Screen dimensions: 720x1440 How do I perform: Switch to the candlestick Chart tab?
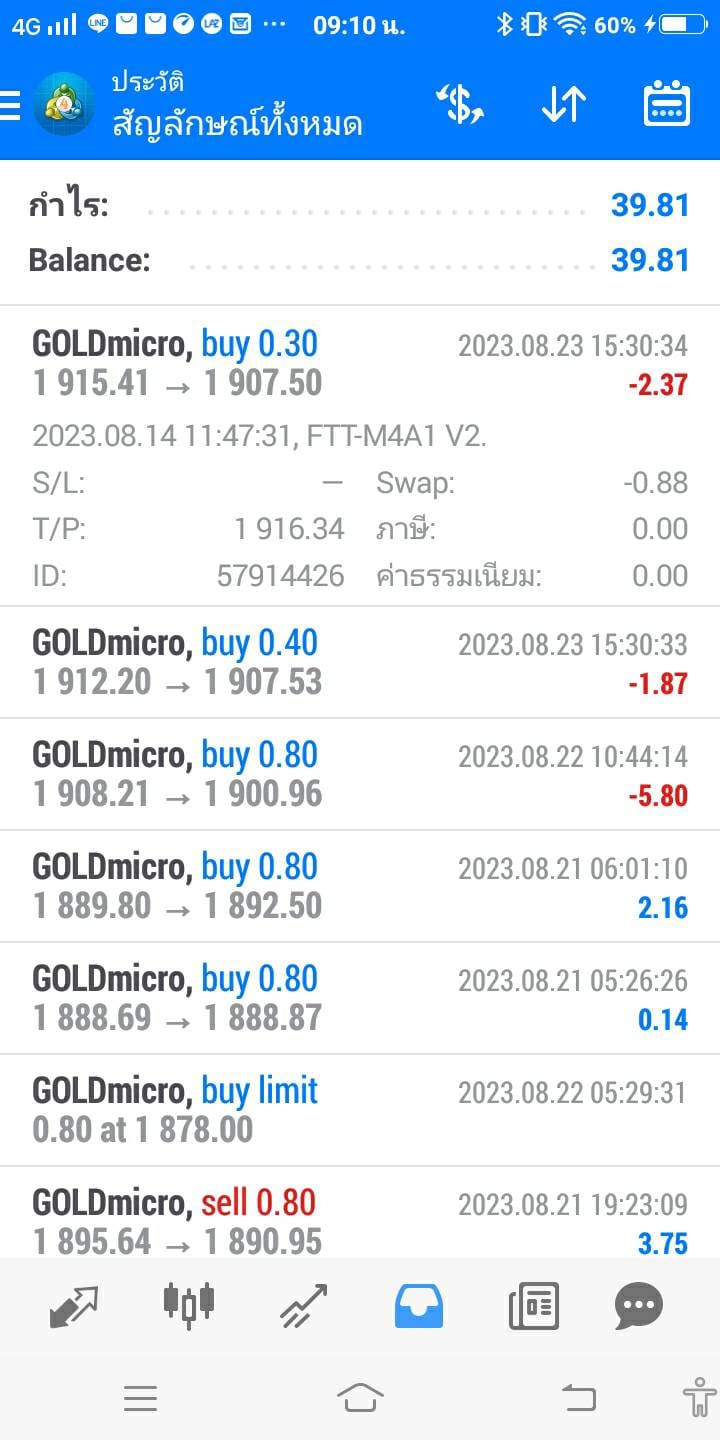tap(188, 1306)
